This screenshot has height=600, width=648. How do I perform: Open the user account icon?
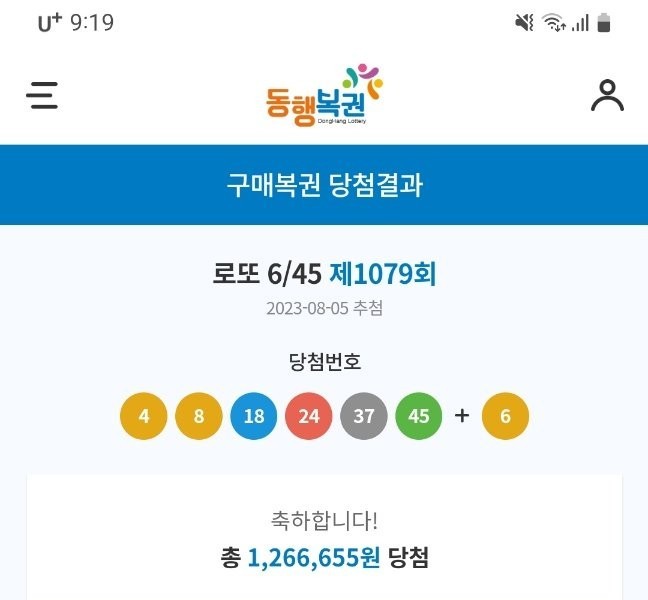[607, 95]
